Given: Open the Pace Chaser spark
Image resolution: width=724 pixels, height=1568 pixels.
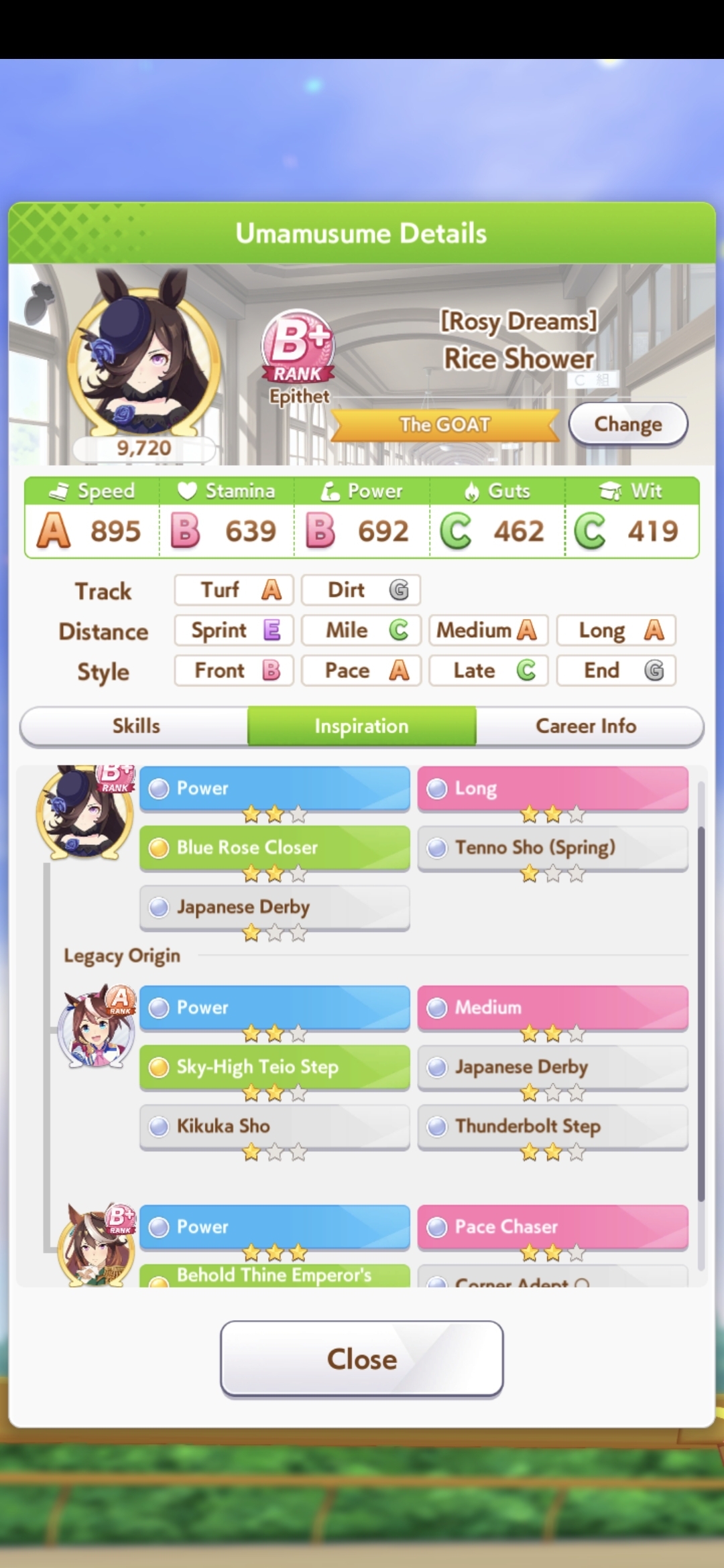Looking at the screenshot, I should click(552, 1227).
